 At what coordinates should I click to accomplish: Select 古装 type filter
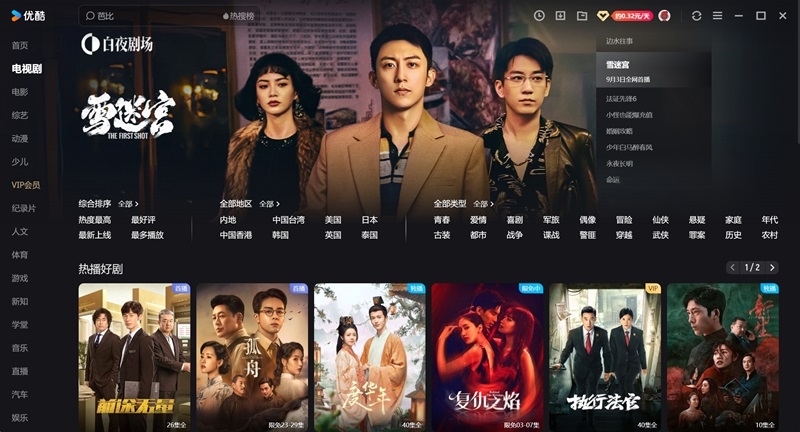[442, 235]
